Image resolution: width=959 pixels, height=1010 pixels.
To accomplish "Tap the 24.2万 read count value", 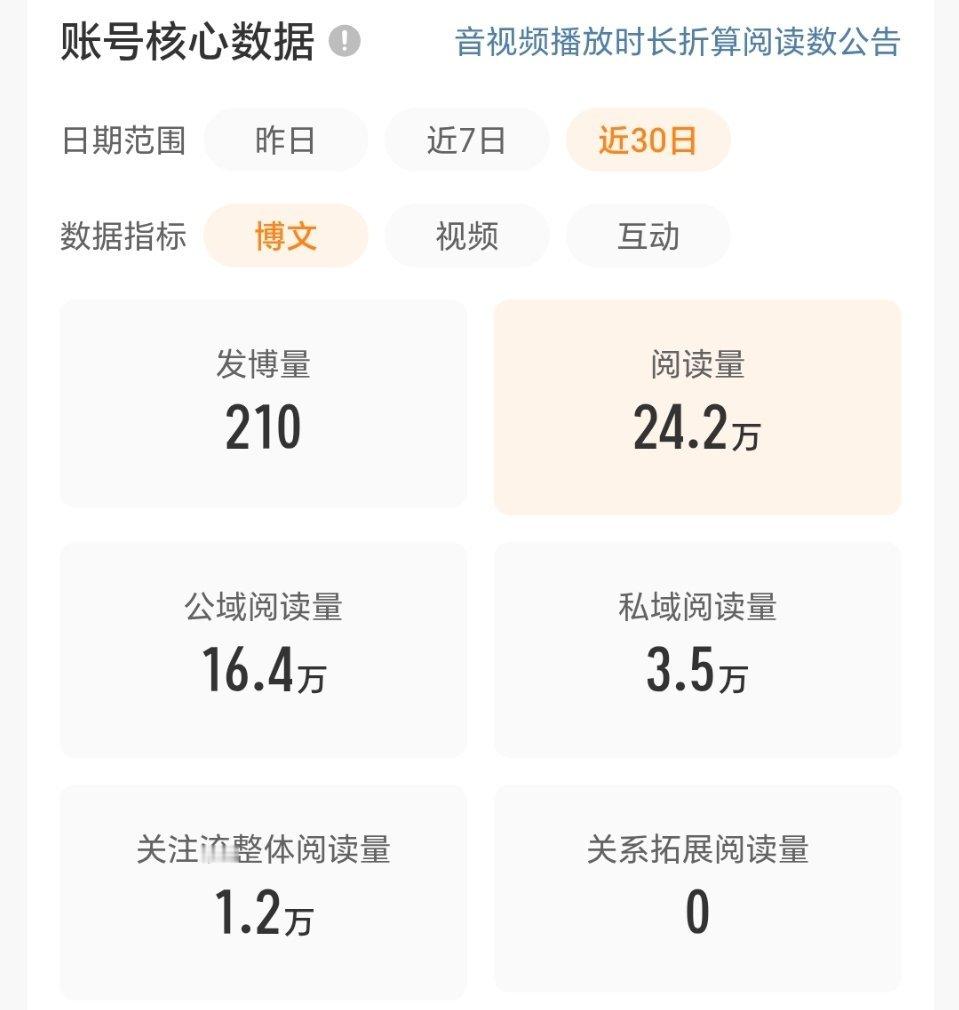I will coord(698,428).
